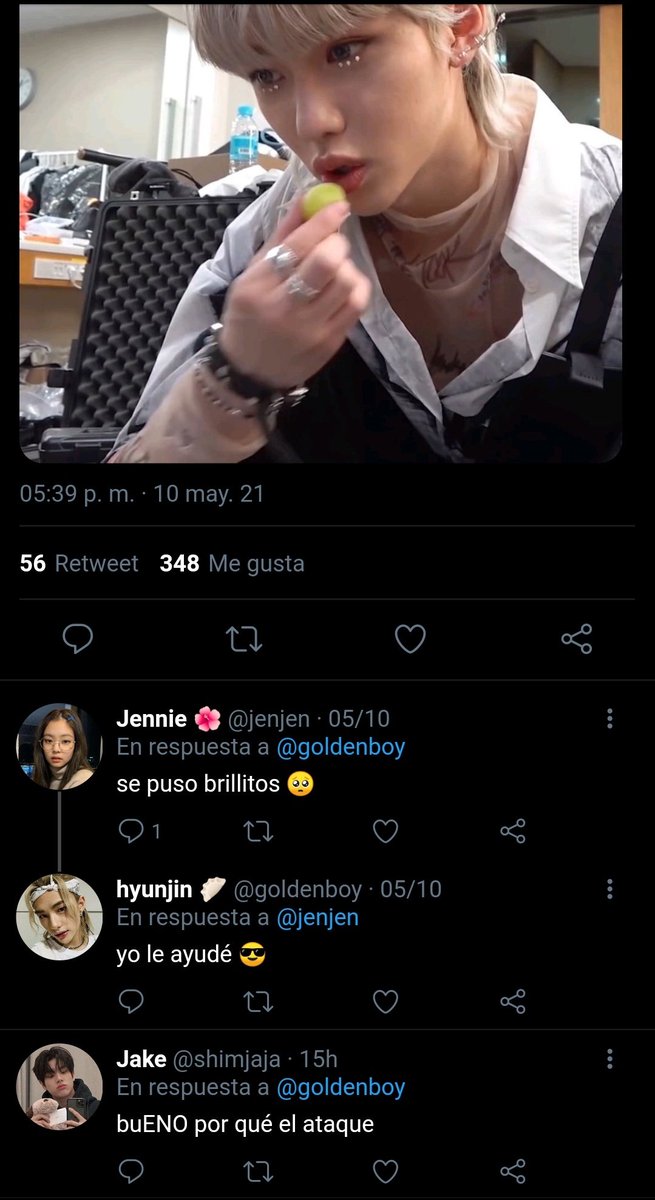Open @goldenboy mention in Jennie's reply
Viewport: 655px width, 1200px height.
[341, 747]
